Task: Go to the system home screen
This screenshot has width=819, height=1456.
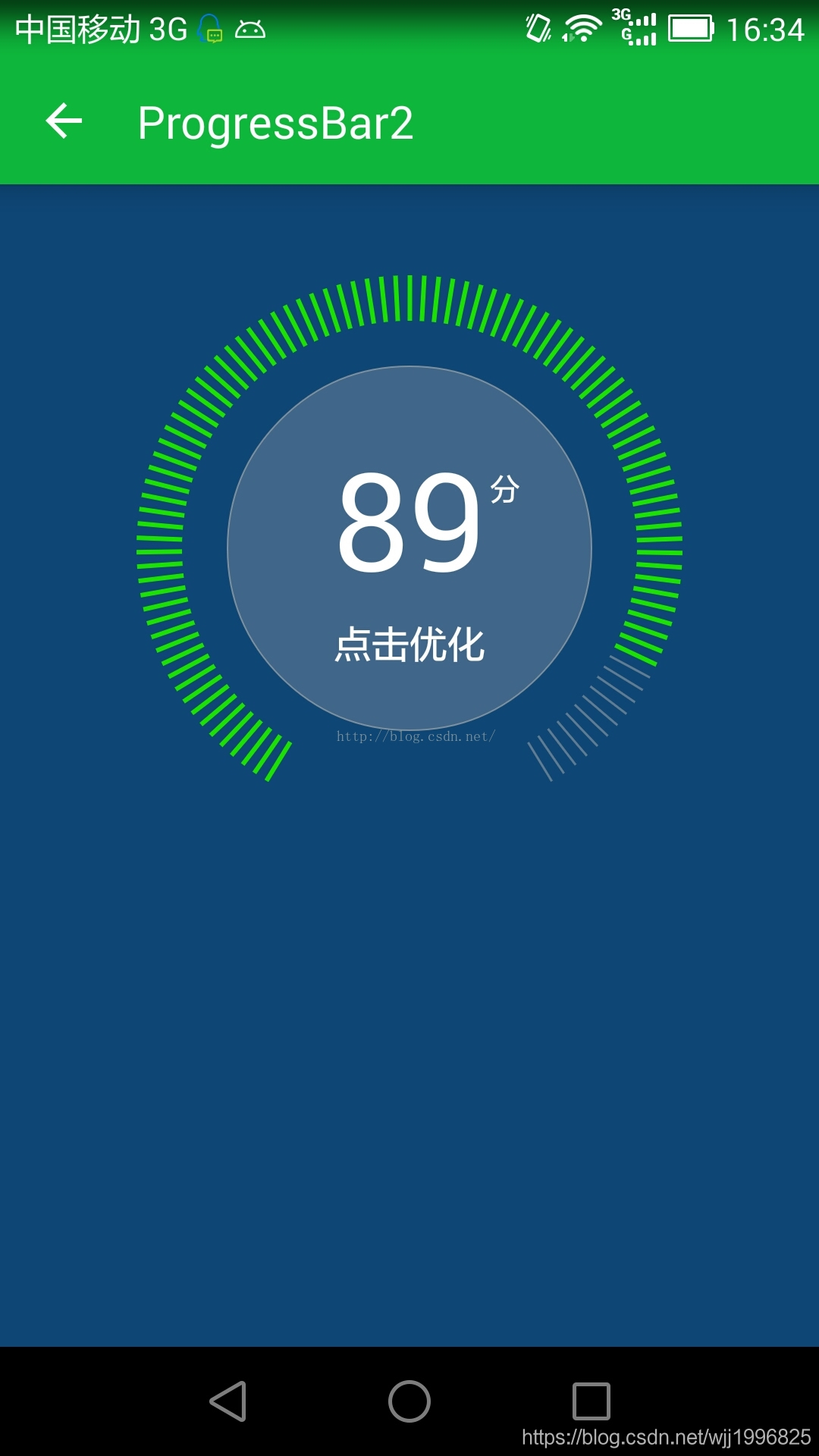Action: click(409, 1401)
